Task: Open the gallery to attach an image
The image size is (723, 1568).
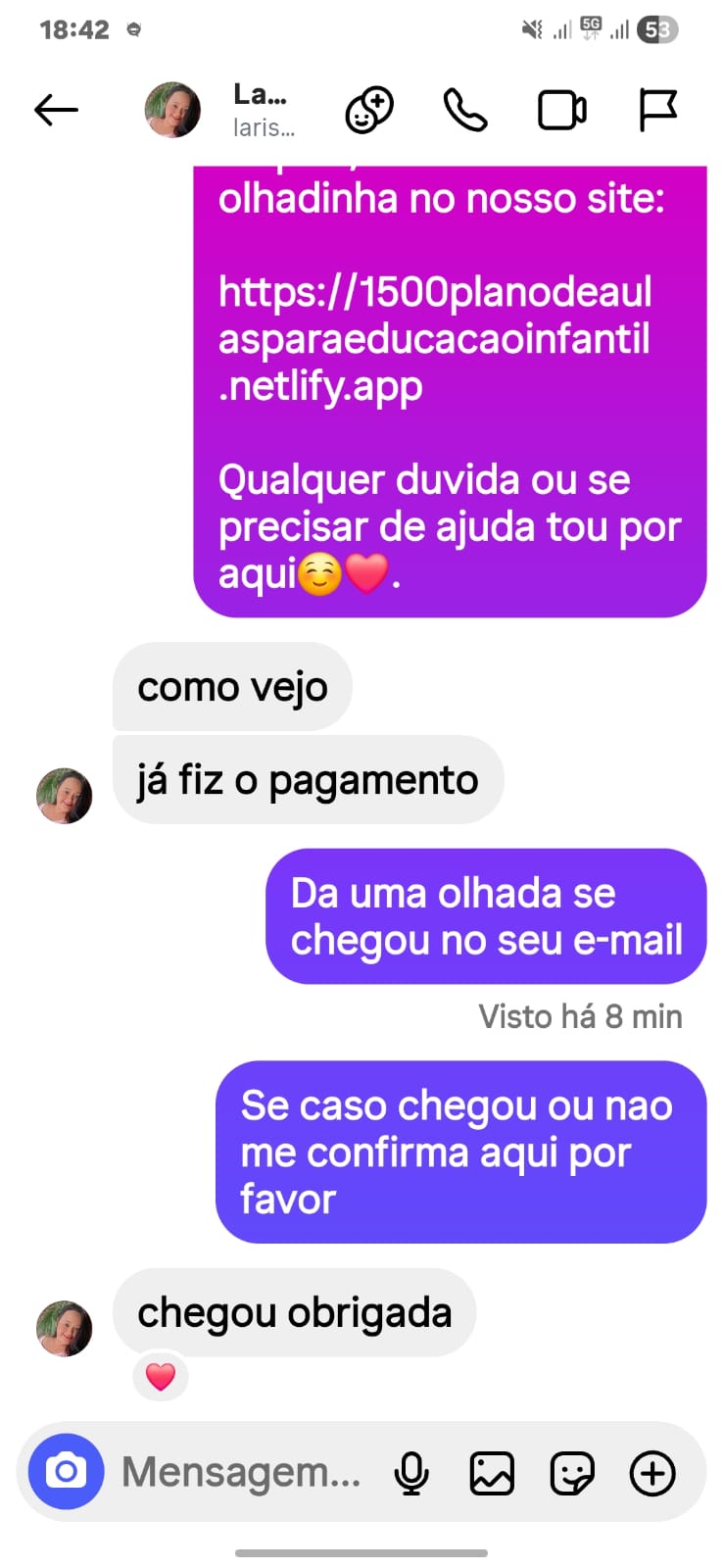Action: tap(492, 1471)
